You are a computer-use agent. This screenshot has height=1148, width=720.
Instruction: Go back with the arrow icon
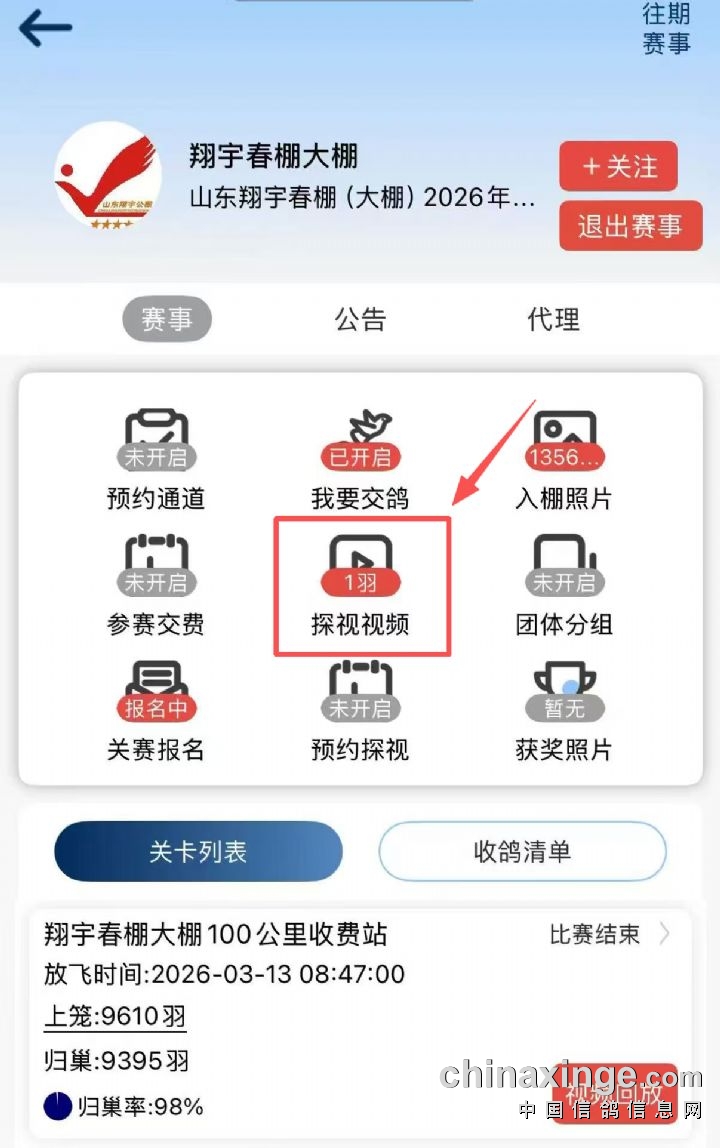46,29
